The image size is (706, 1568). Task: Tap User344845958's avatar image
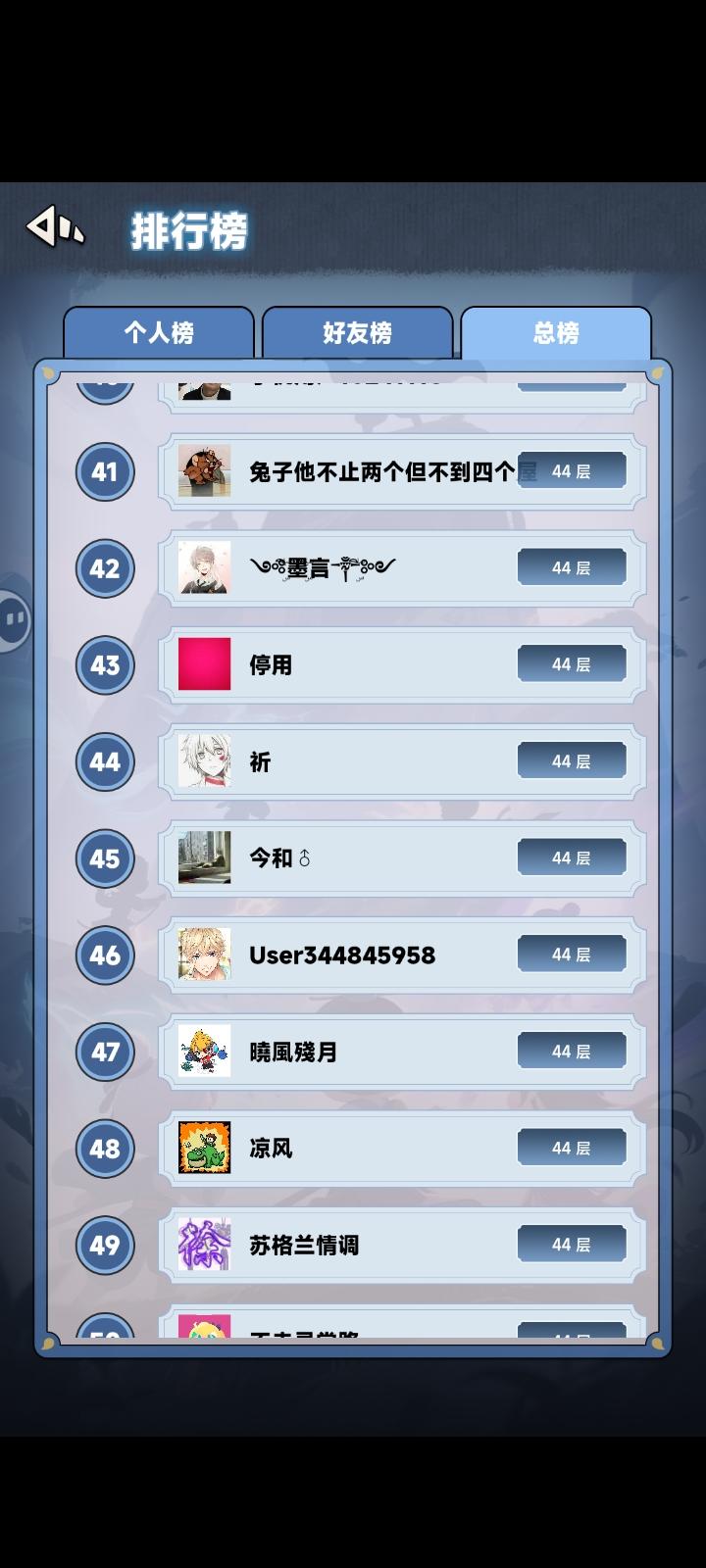[204, 954]
